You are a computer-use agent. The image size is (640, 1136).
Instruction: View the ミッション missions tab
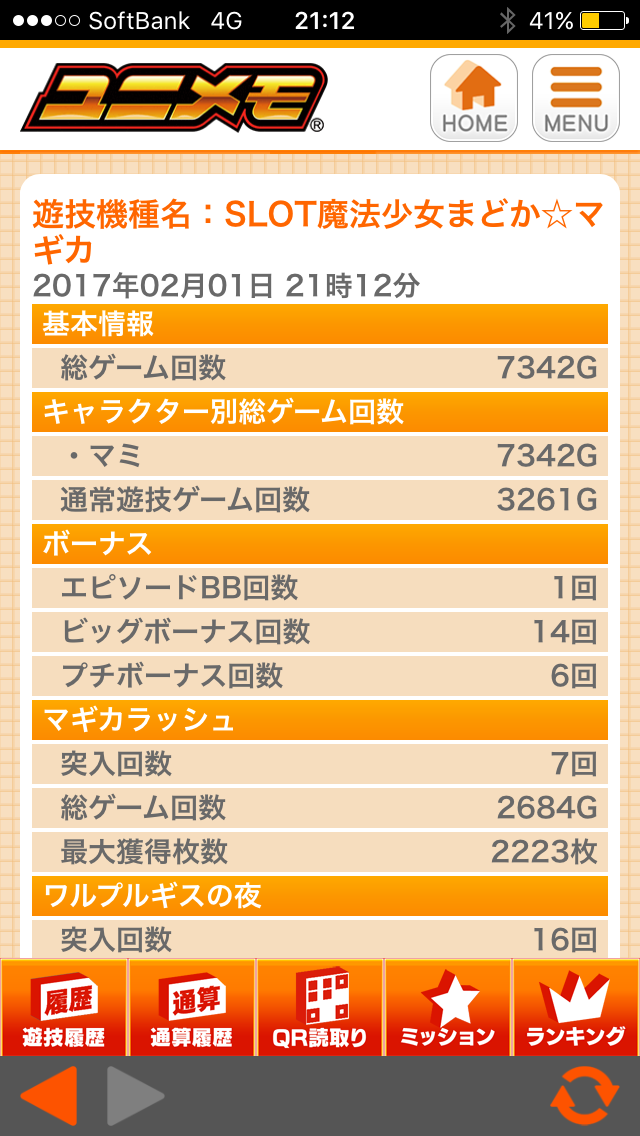coord(447,1007)
